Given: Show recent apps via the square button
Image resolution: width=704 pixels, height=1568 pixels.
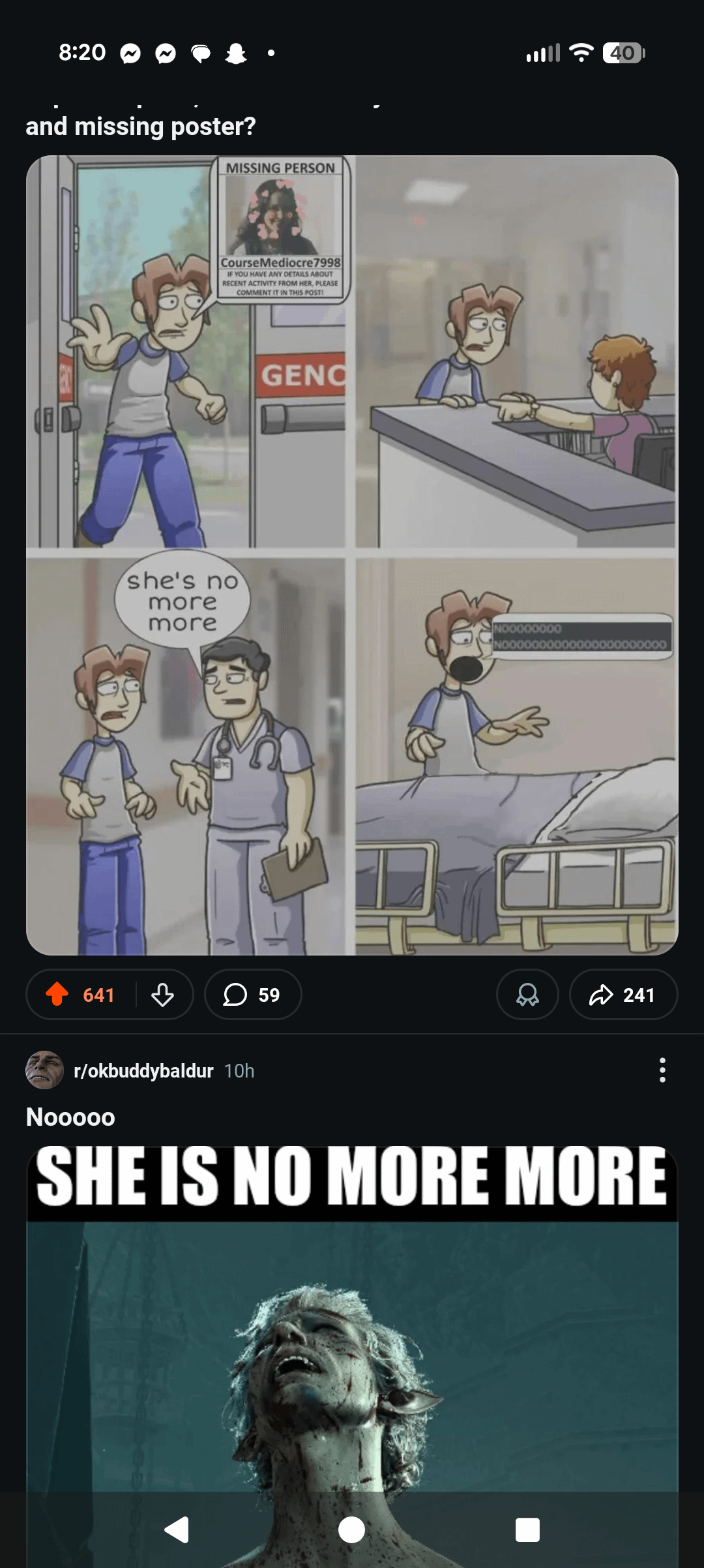Looking at the screenshot, I should tap(527, 1529).
